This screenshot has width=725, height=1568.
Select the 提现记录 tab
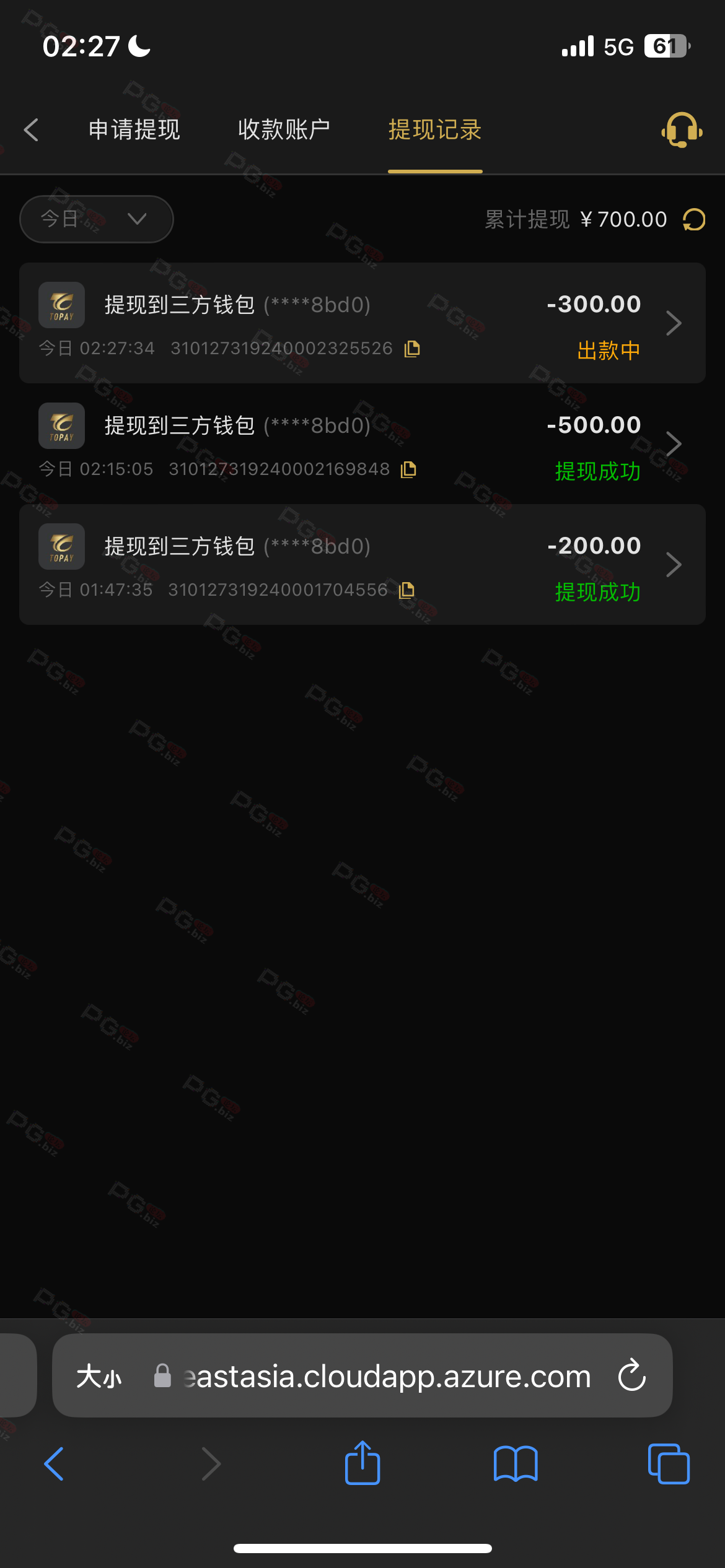pos(435,130)
